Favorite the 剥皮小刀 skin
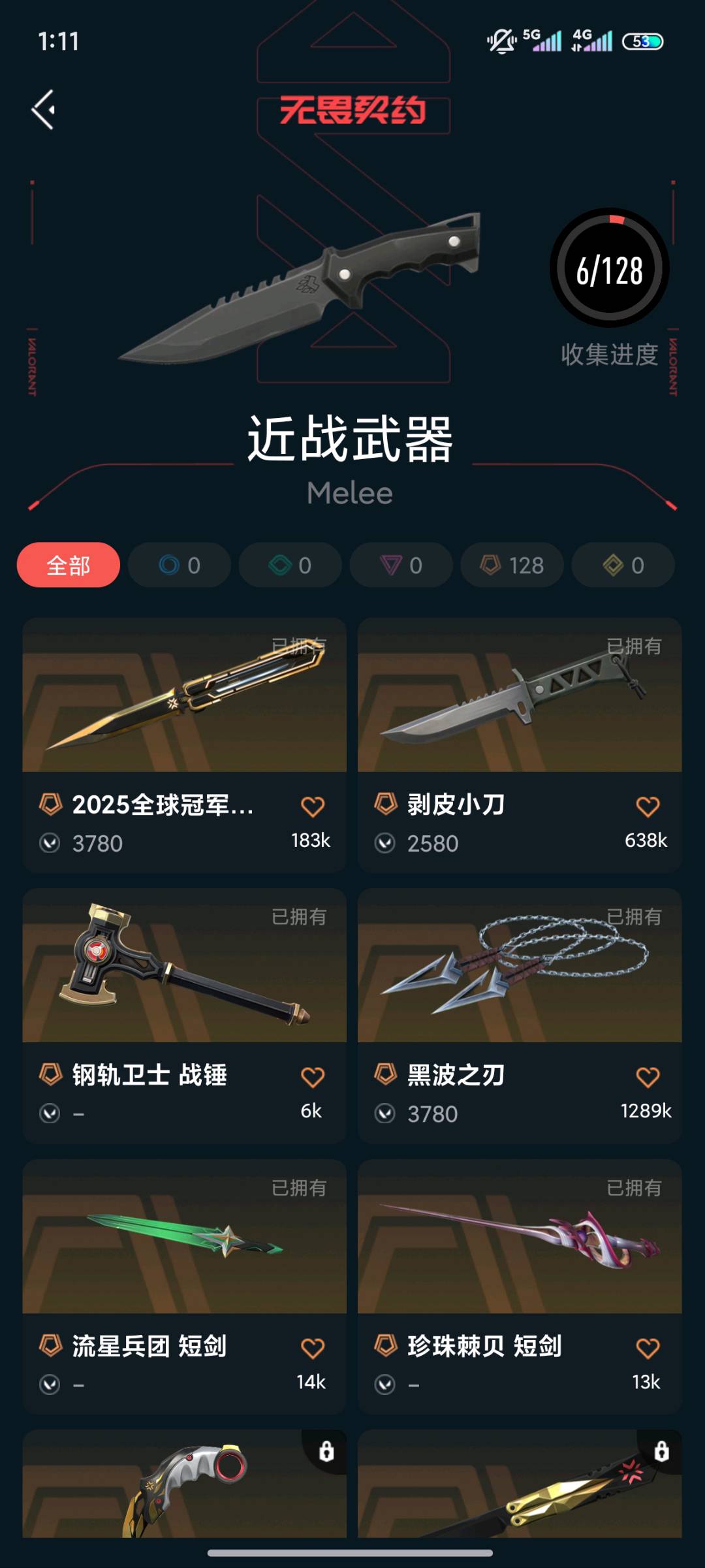Image resolution: width=705 pixels, height=1568 pixels. point(648,807)
